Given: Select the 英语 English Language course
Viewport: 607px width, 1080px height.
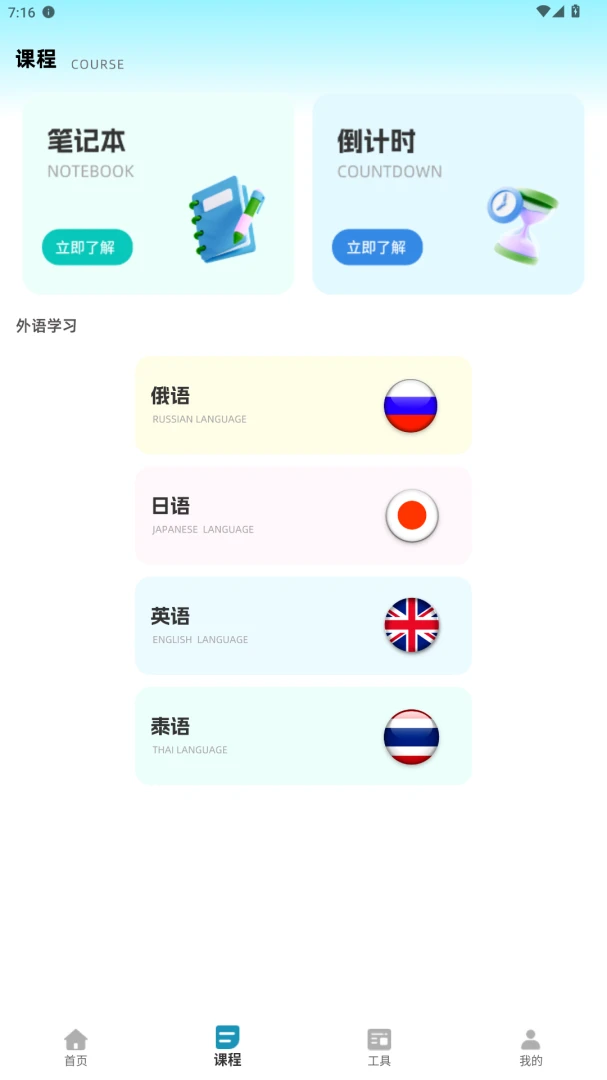Looking at the screenshot, I should [x=303, y=625].
